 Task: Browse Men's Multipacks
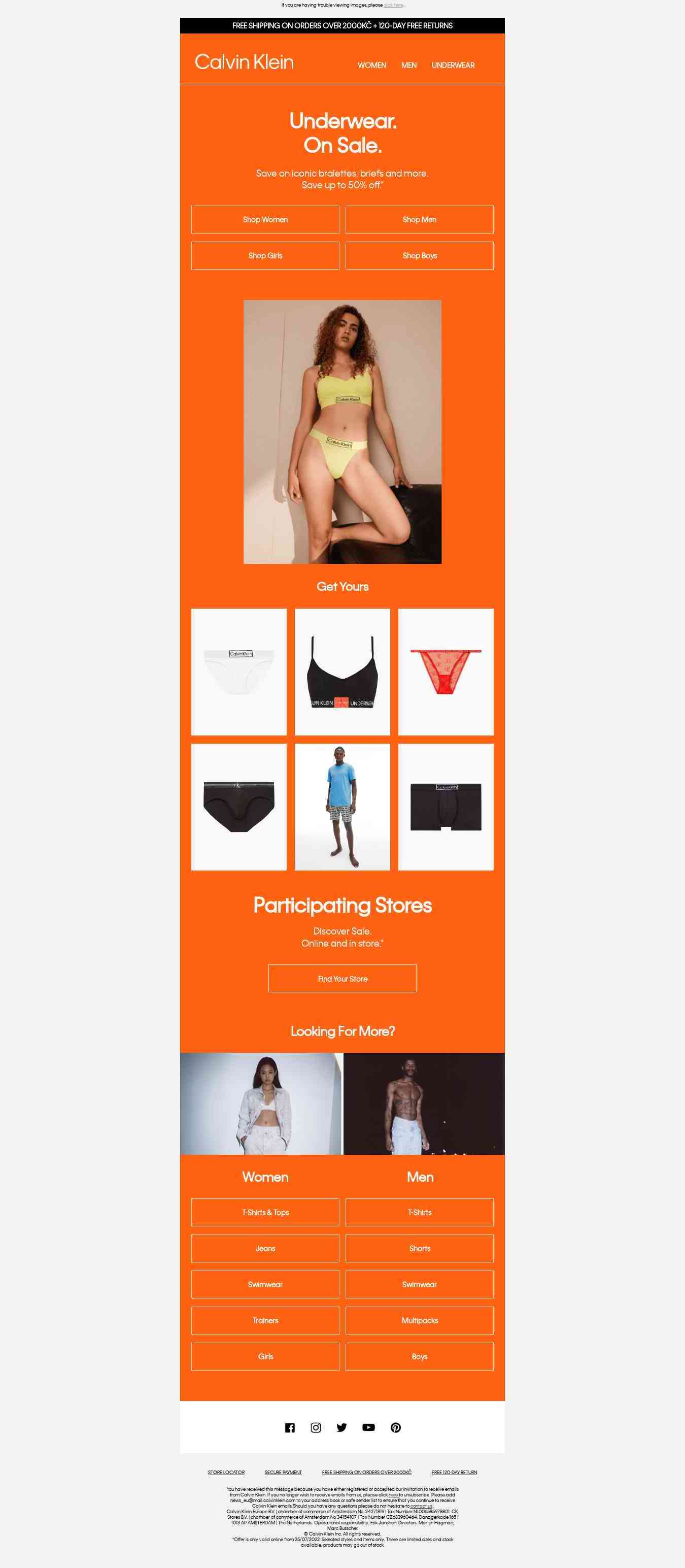[419, 1320]
